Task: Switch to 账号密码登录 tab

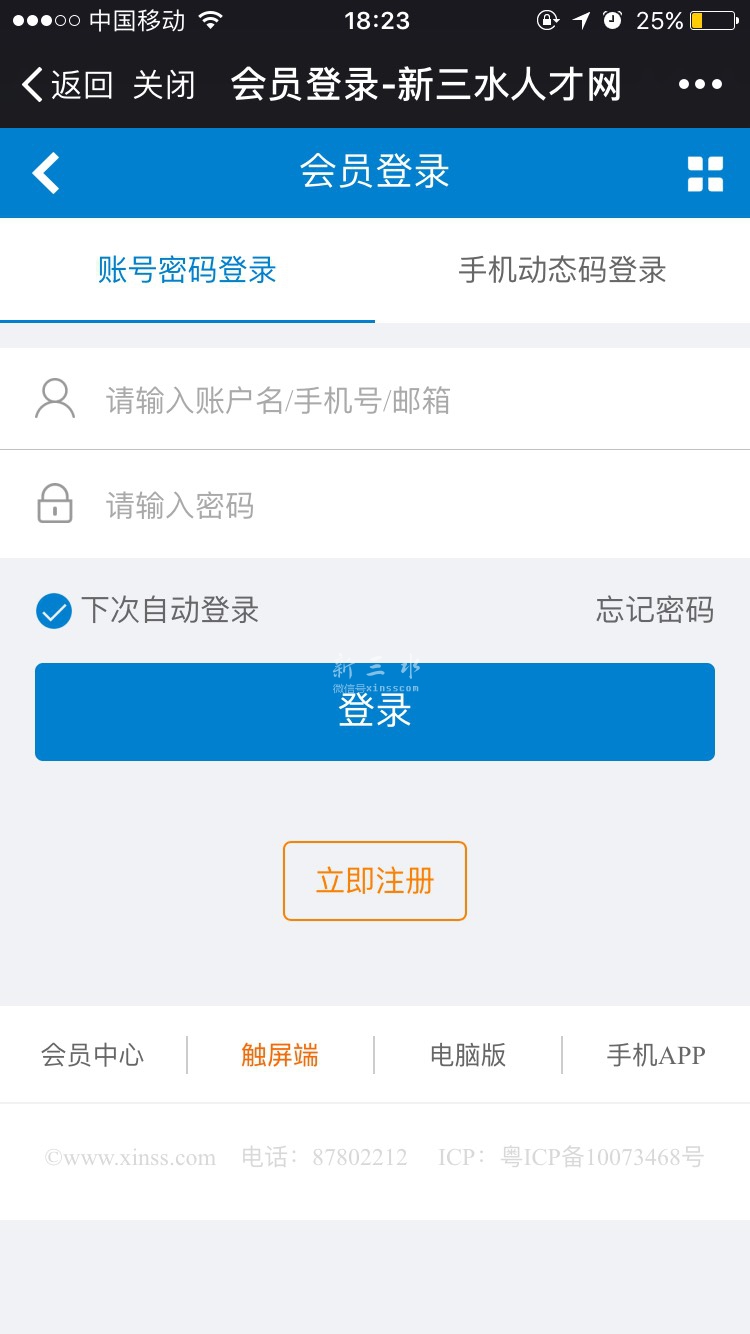Action: click(x=187, y=270)
